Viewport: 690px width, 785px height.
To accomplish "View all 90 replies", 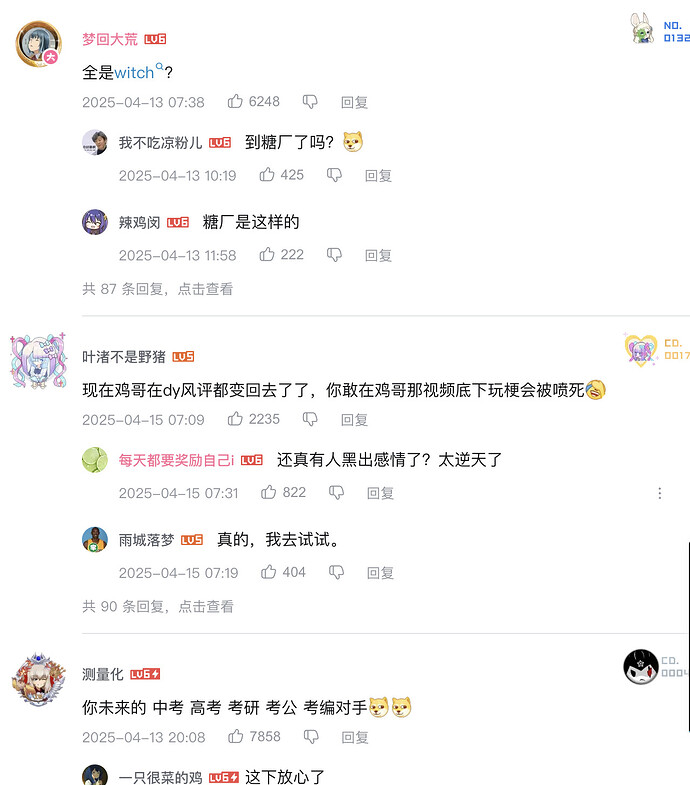I will point(157,606).
